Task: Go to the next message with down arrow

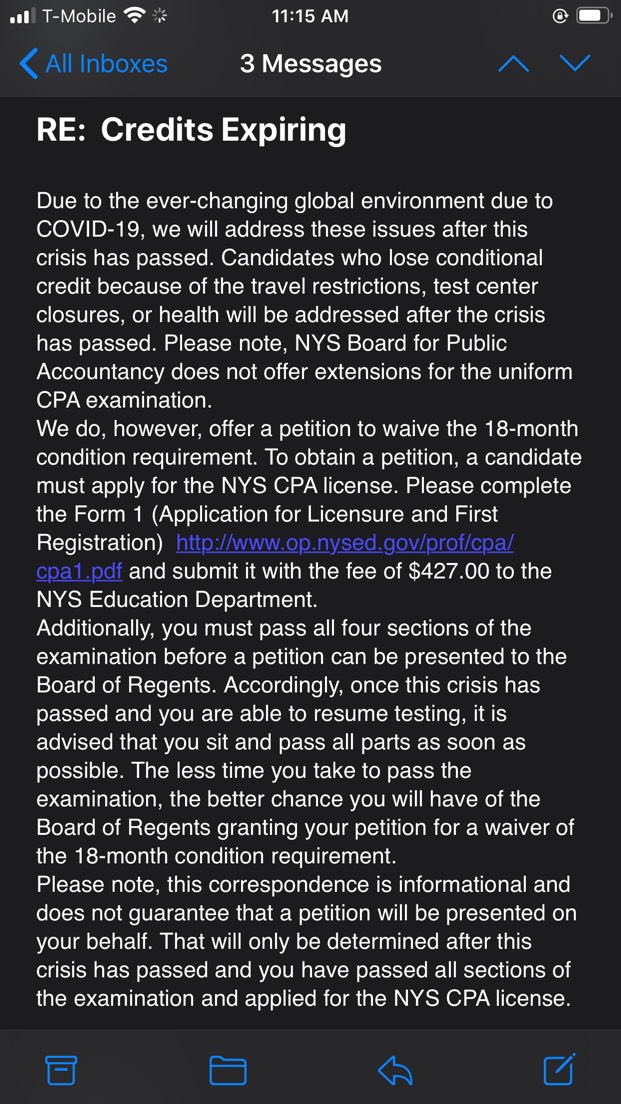Action: pyautogui.click(x=575, y=63)
